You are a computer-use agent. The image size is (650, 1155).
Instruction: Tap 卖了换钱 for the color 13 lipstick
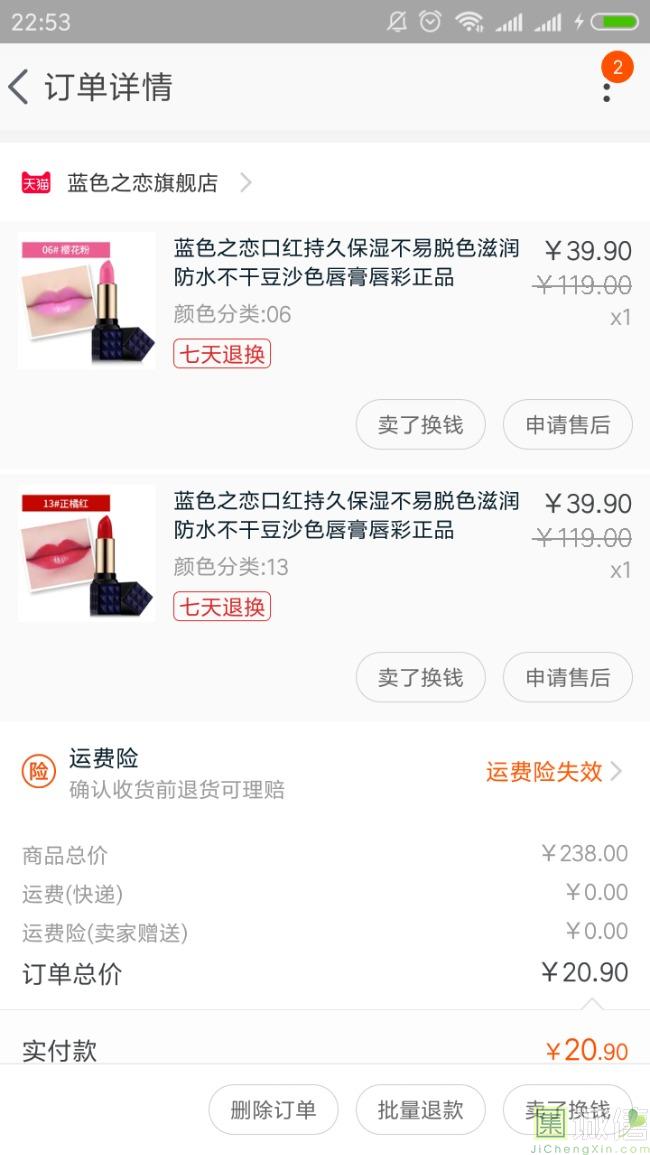(x=420, y=678)
